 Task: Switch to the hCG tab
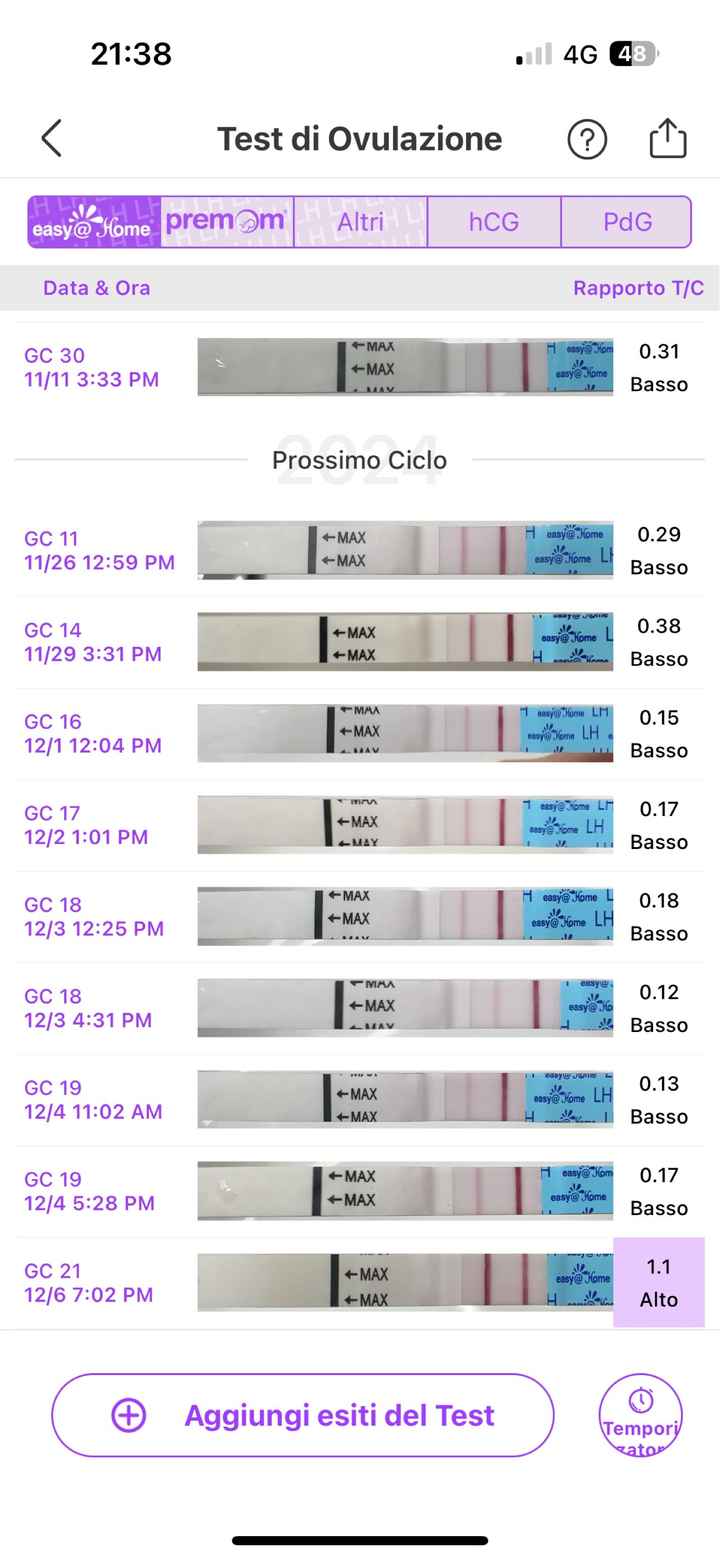[x=494, y=222]
